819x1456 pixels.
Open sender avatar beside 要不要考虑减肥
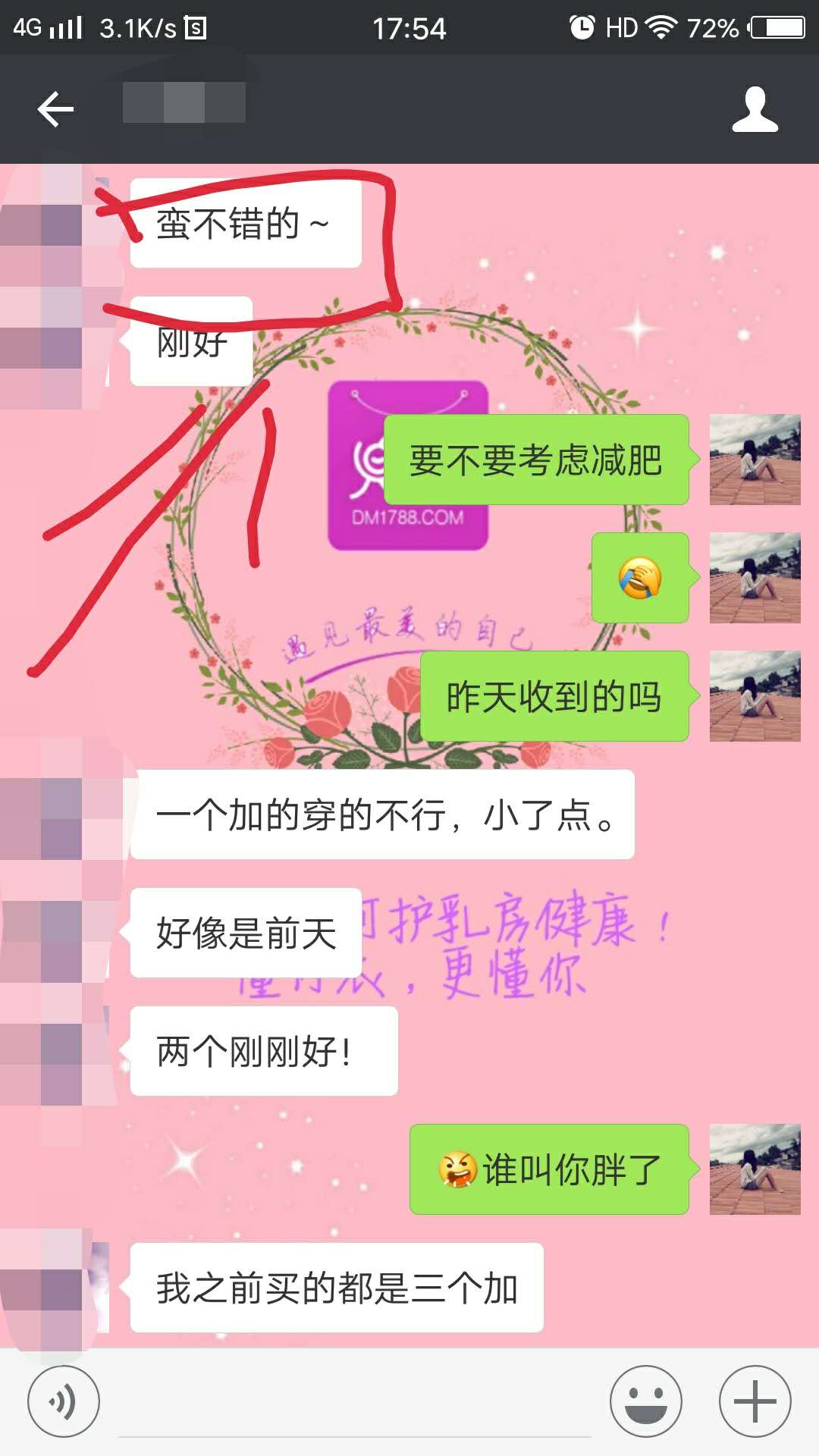pyautogui.click(x=755, y=460)
